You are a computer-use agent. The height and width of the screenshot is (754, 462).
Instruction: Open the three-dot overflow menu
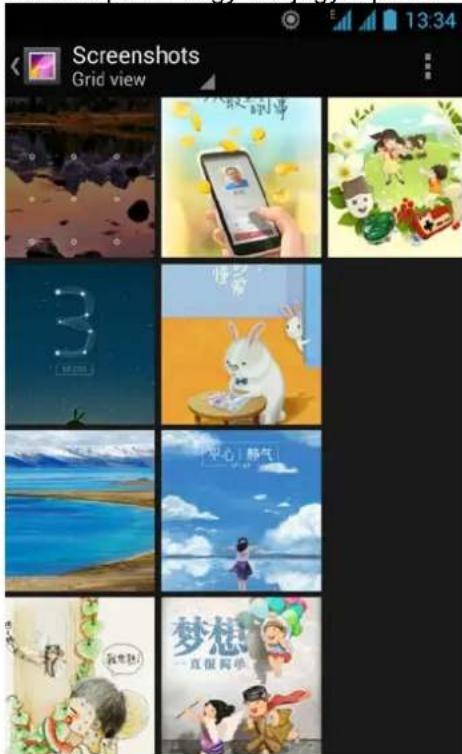pos(427,66)
